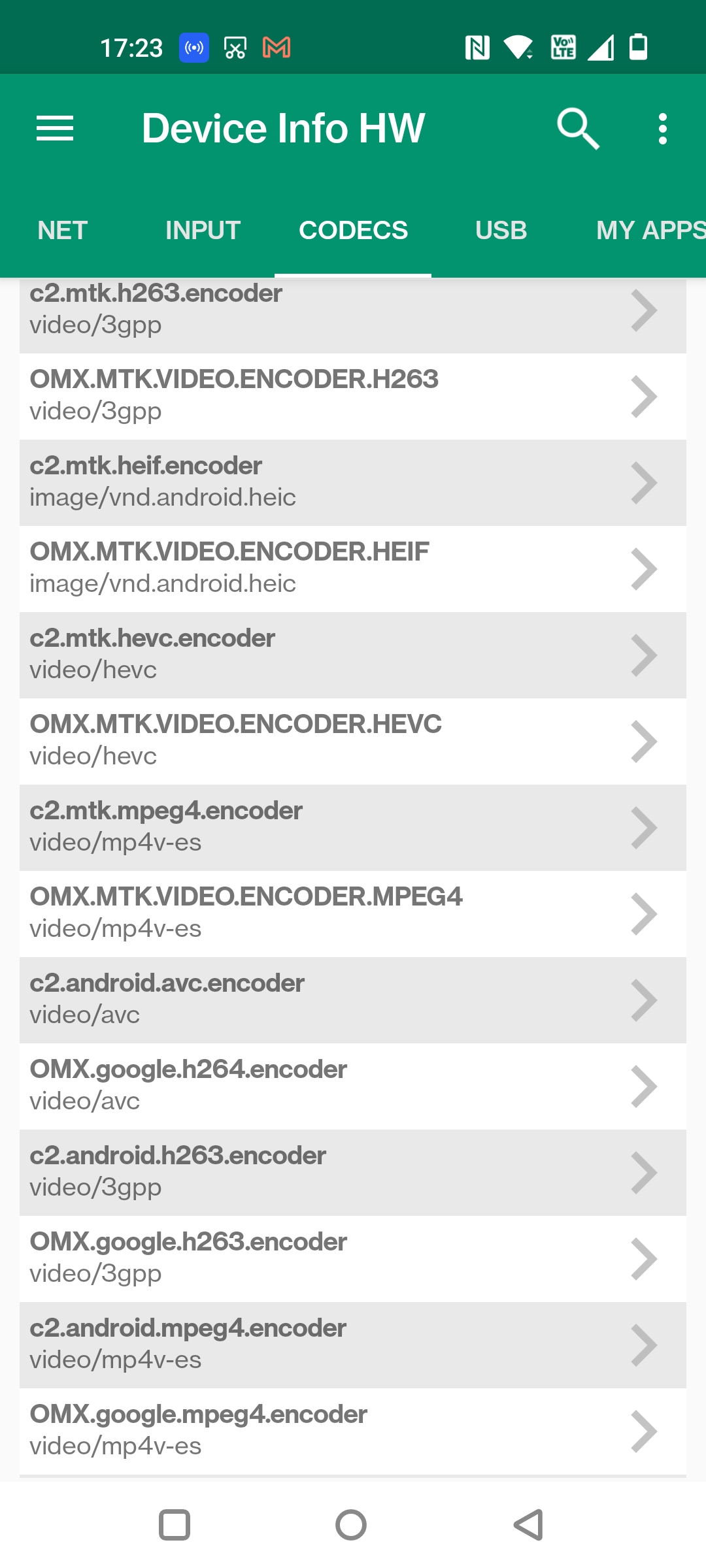
Task: Go back using system back button
Action: [x=528, y=1525]
